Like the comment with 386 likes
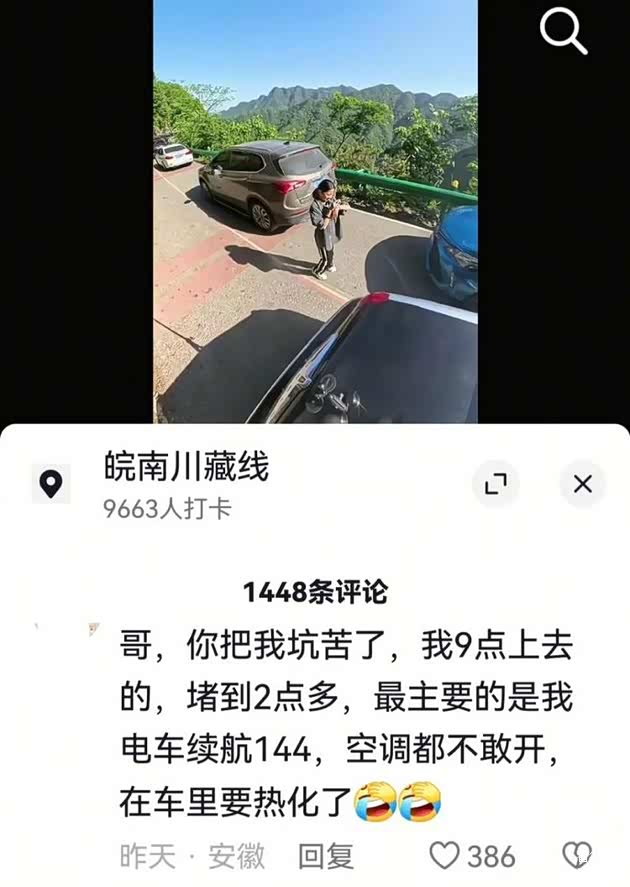The height and width of the screenshot is (887, 630). [445, 856]
